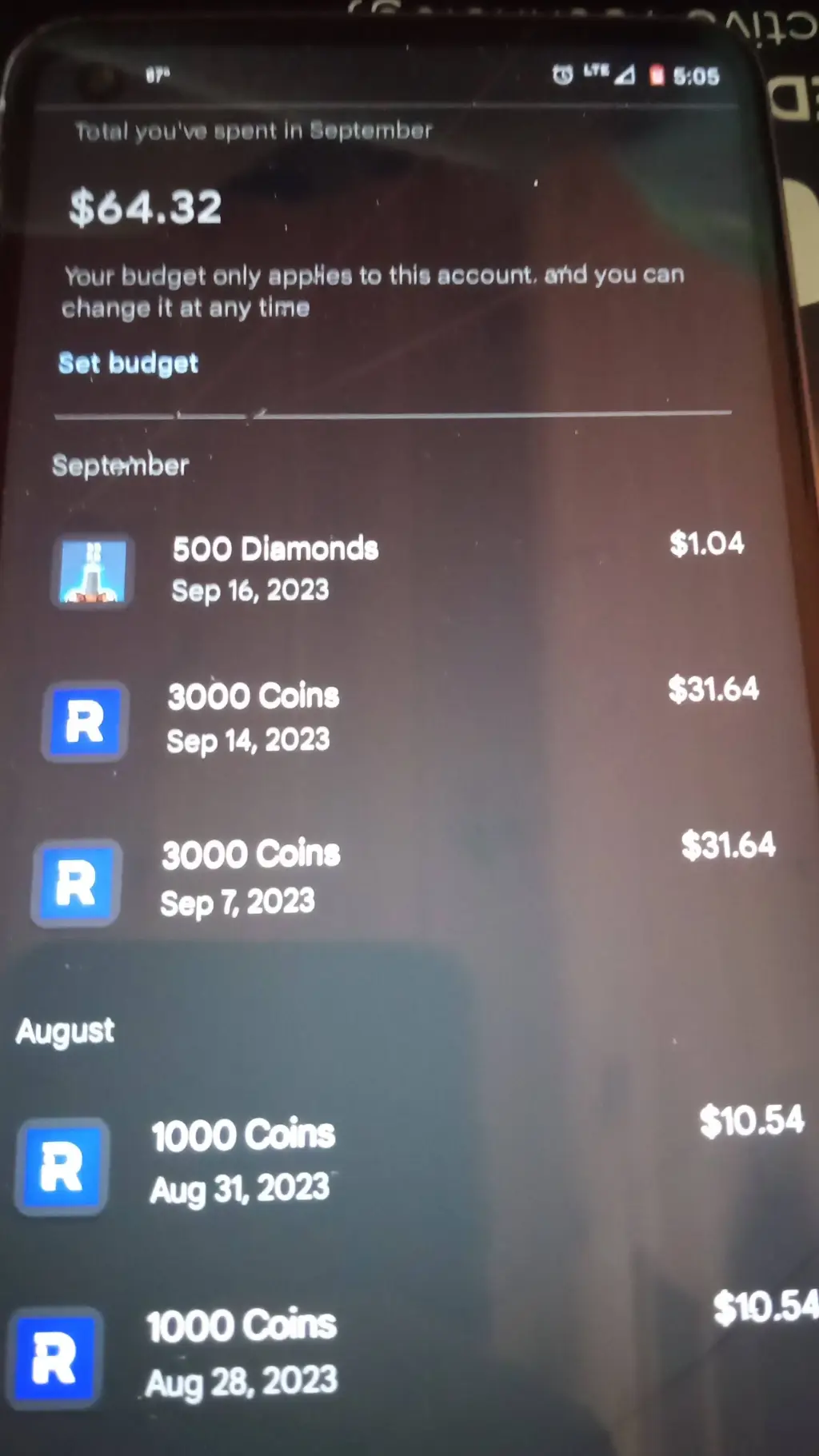Tap the Set budget link
This screenshot has width=819, height=1456.
click(x=128, y=364)
